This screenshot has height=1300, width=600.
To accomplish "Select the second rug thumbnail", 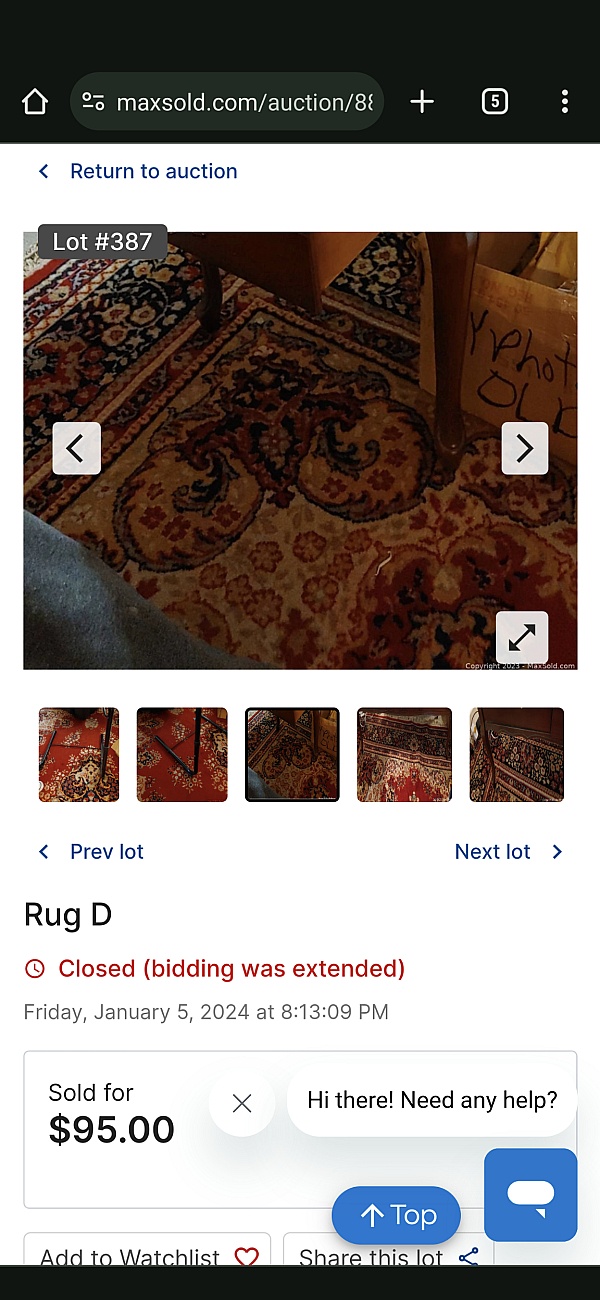I will 182,754.
